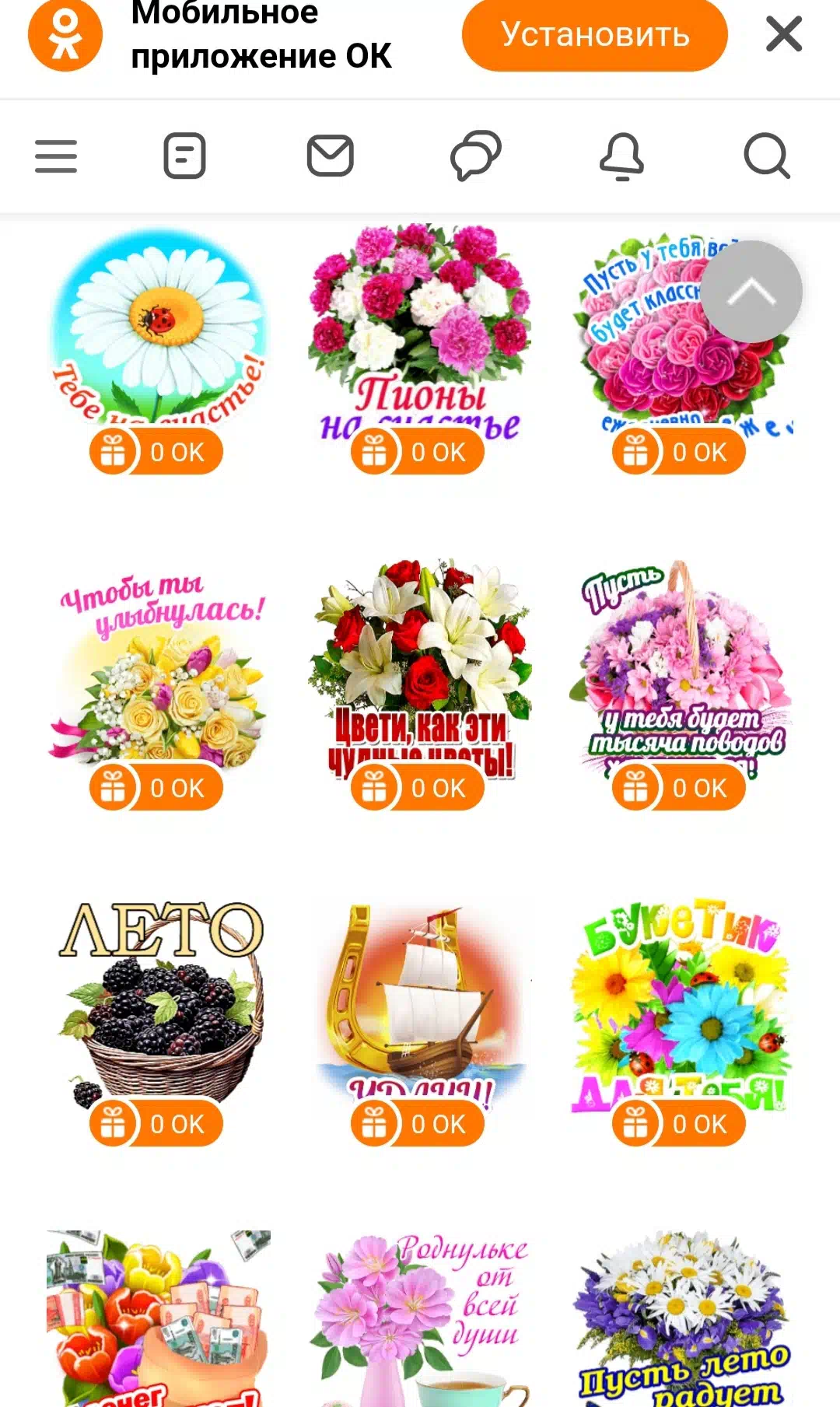The image size is (840, 1407).
Task: Dismiss the mobile app banner
Action: (784, 34)
